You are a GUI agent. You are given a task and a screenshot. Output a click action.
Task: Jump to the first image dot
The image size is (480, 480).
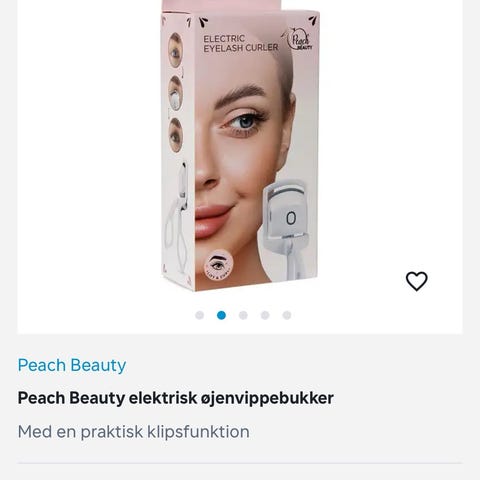(199, 315)
